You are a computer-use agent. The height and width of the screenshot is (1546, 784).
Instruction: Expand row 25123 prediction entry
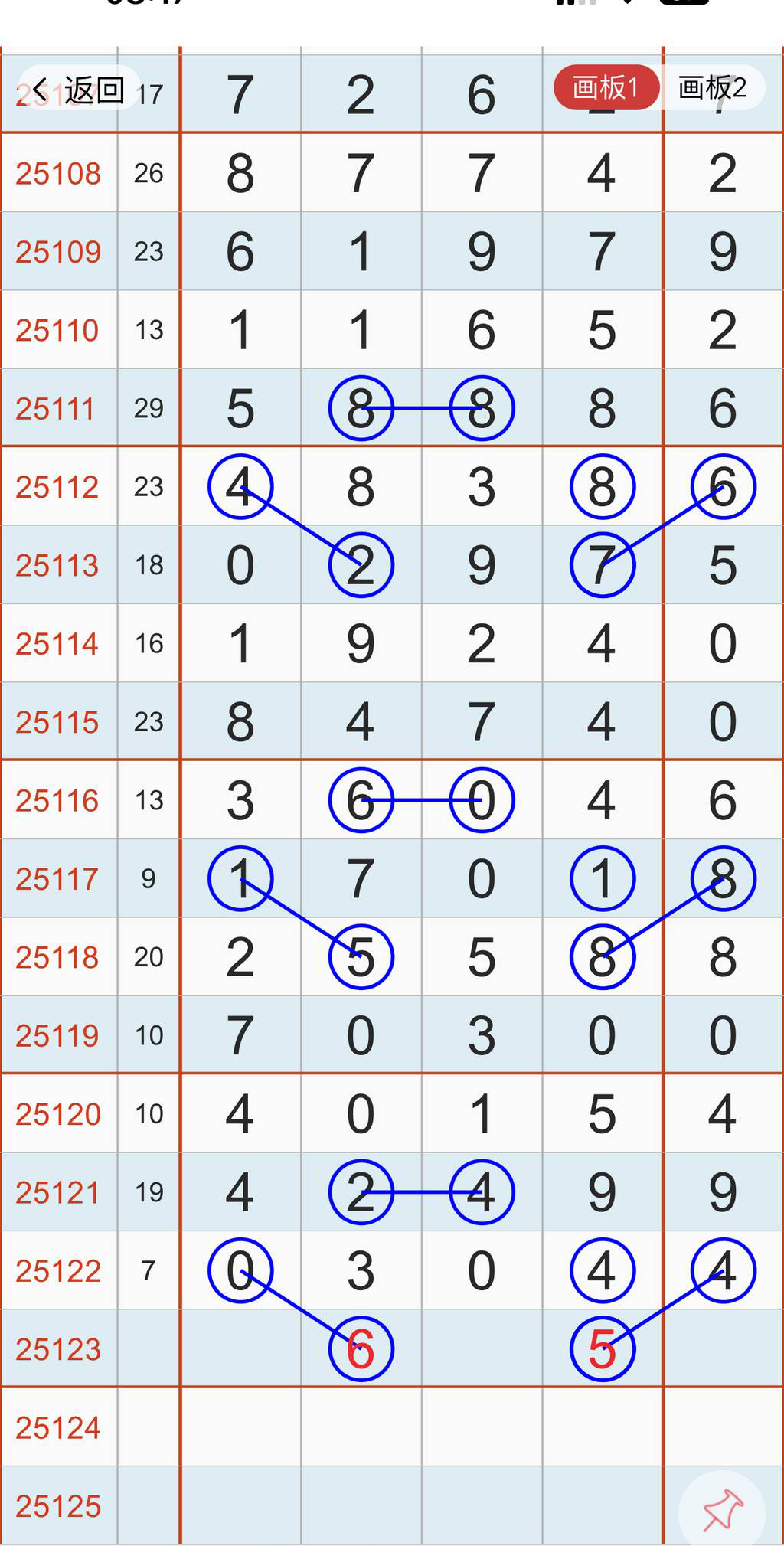point(59,1348)
